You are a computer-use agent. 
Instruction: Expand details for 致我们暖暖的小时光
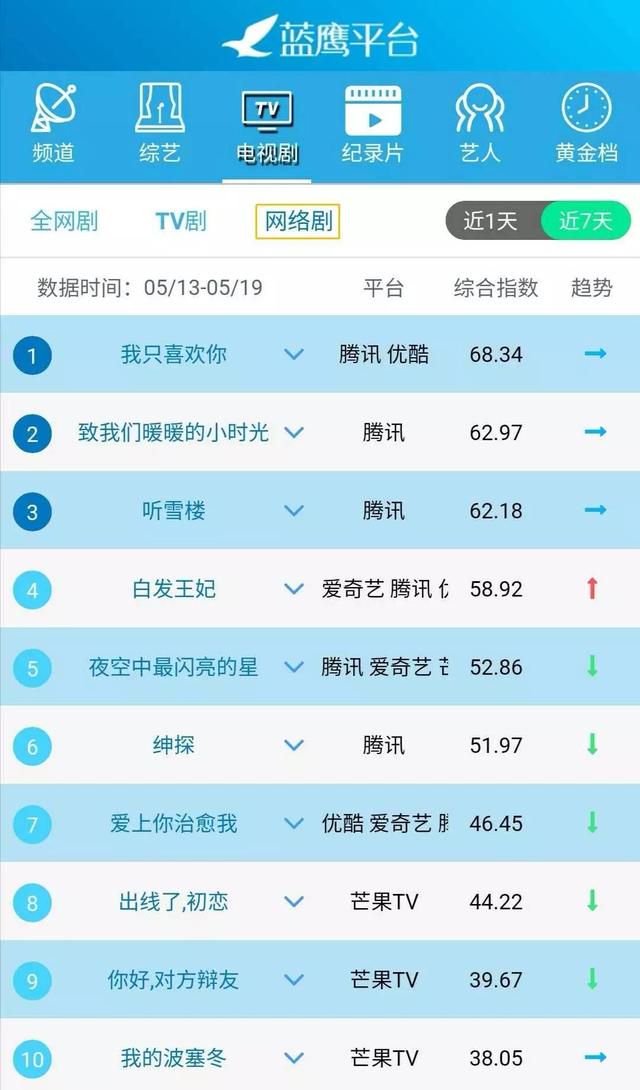click(295, 432)
